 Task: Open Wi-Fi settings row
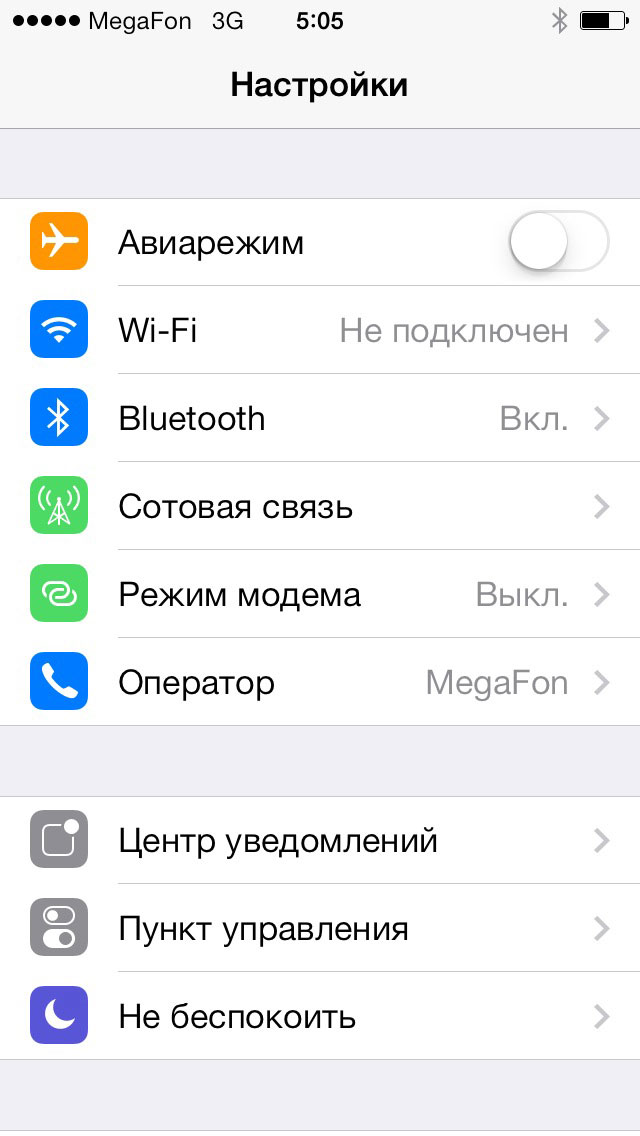point(320,330)
